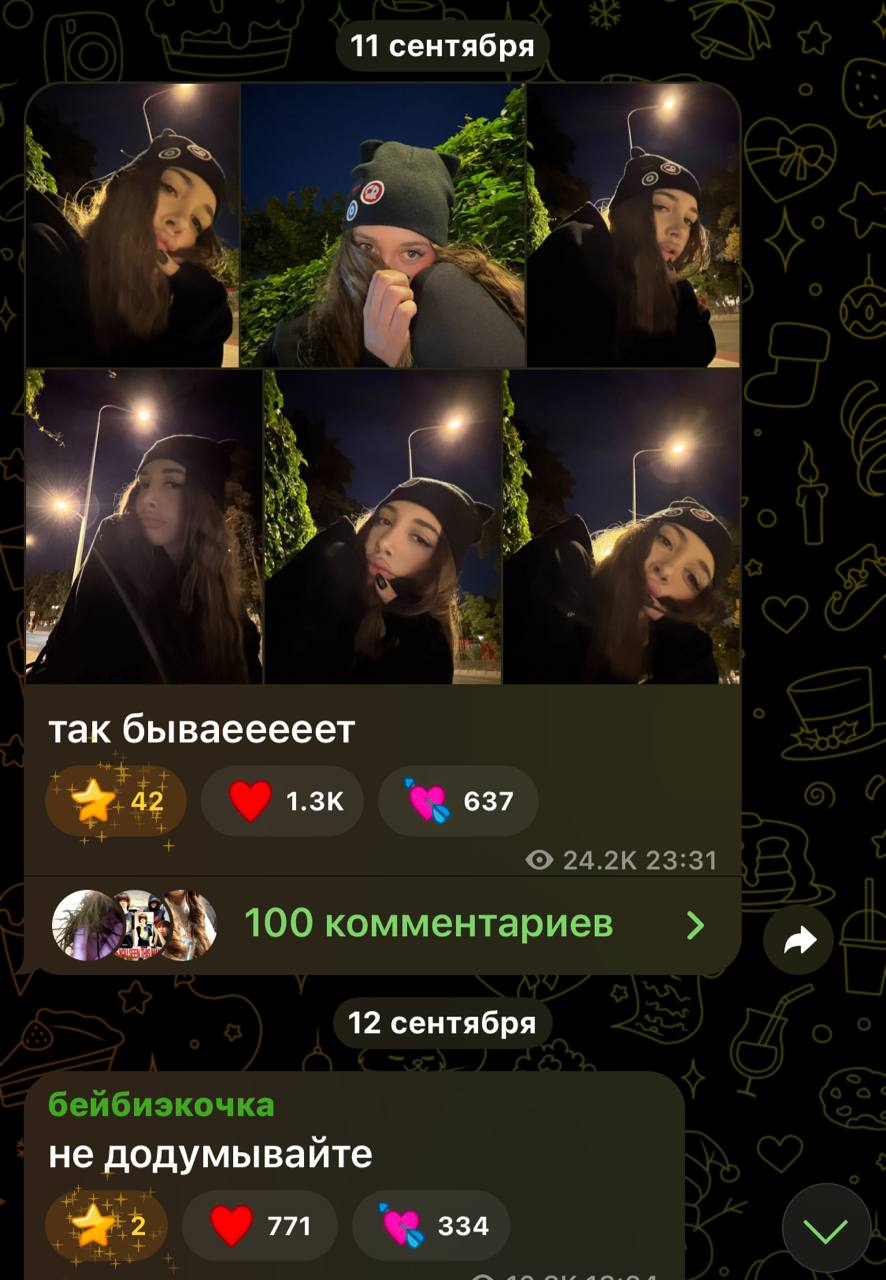React with red heart showing 771
The image size is (886, 1280).
259,1226
